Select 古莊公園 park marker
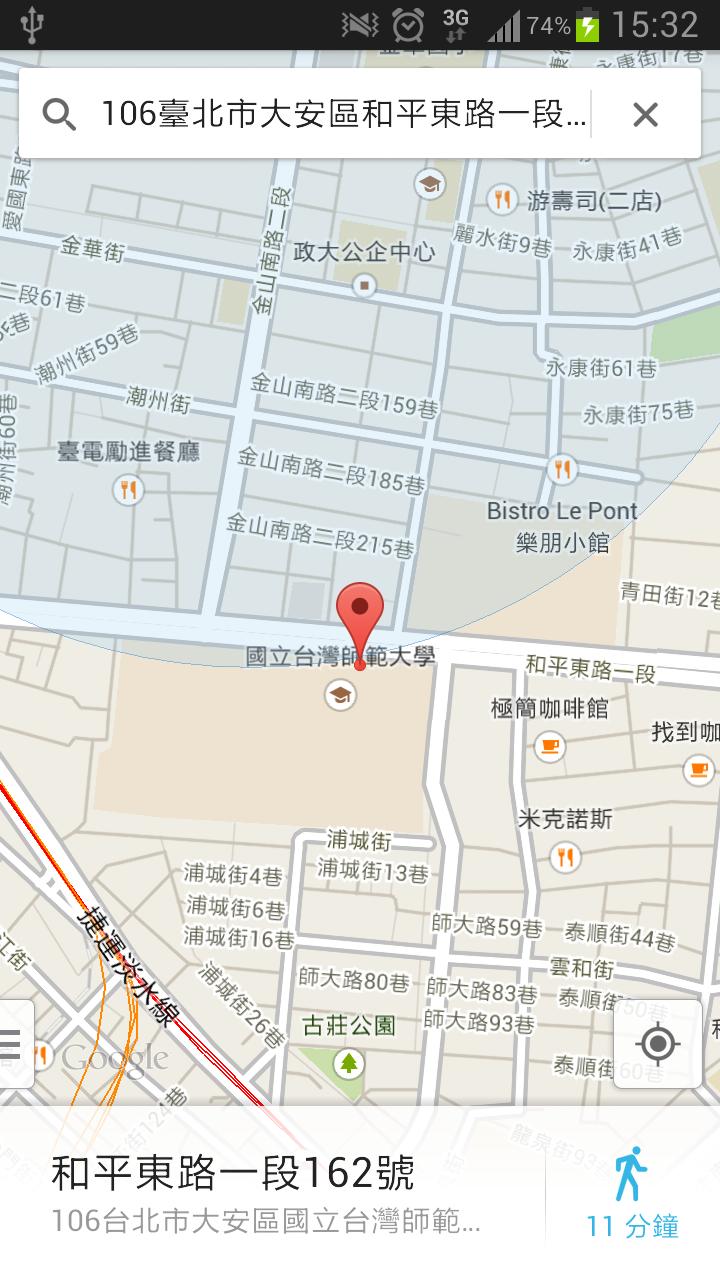 click(348, 1061)
